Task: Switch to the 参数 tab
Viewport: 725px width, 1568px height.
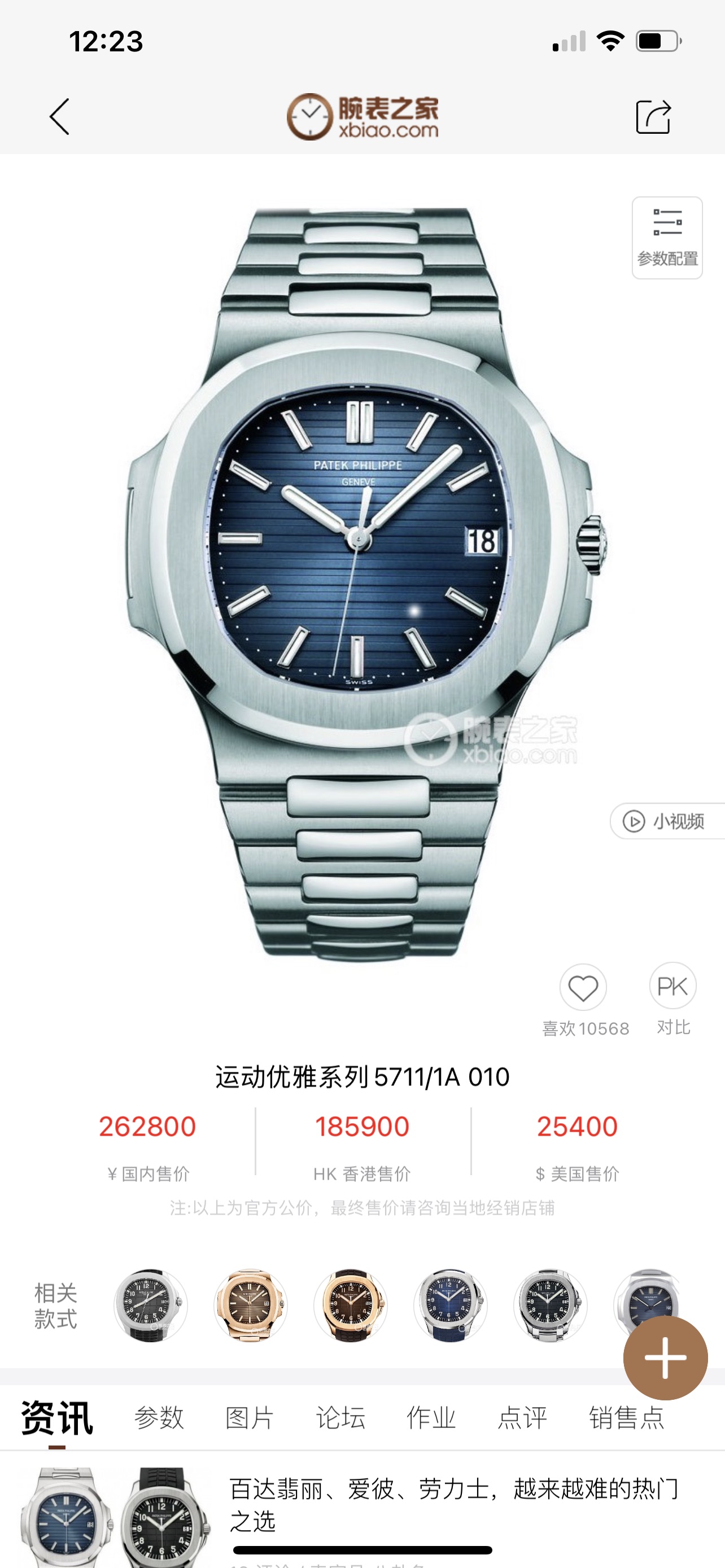Action: coord(159,1418)
